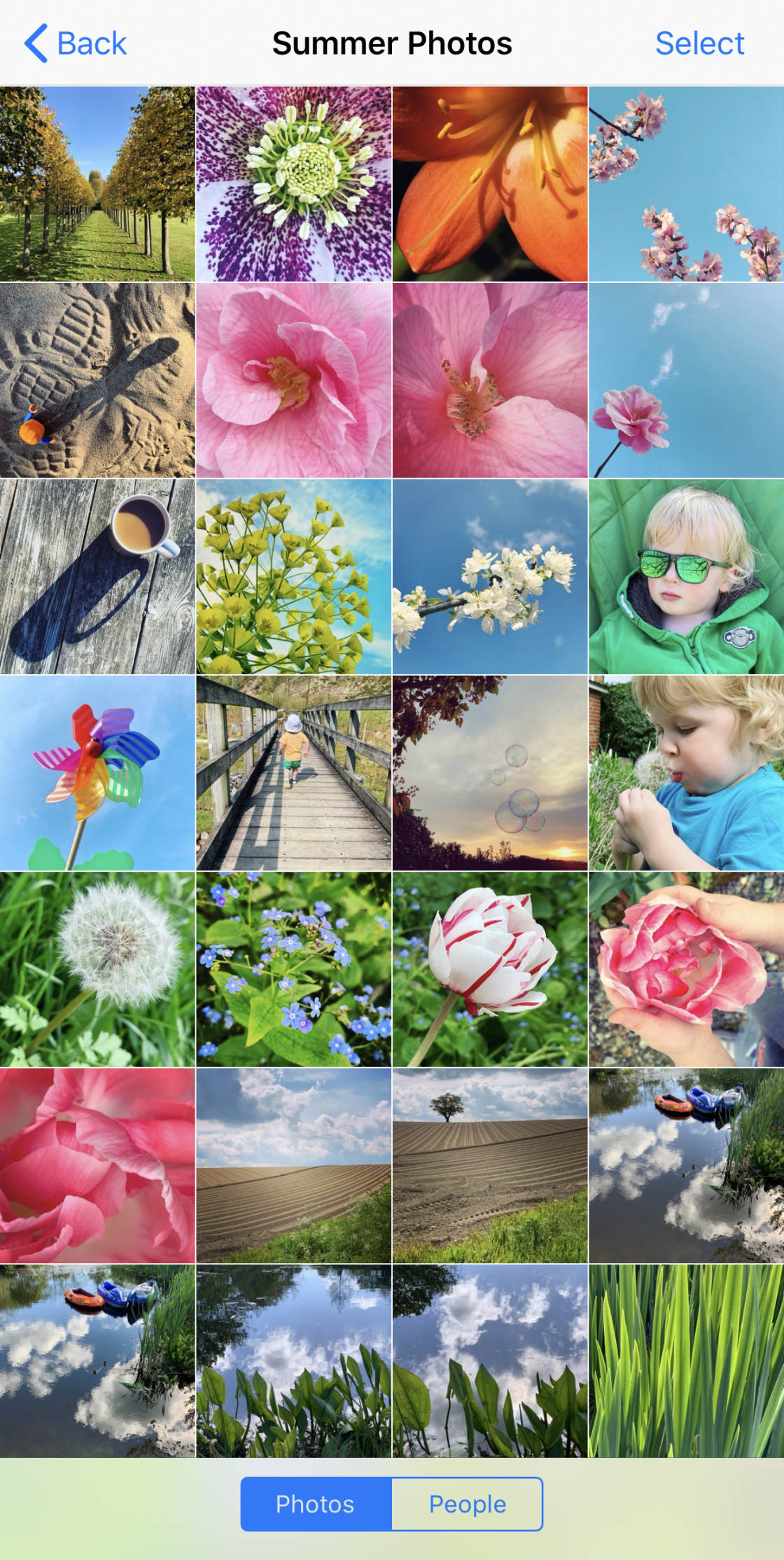Open the red-striped white tulip photo
Viewport: 784px width, 1560px height.
489,969
